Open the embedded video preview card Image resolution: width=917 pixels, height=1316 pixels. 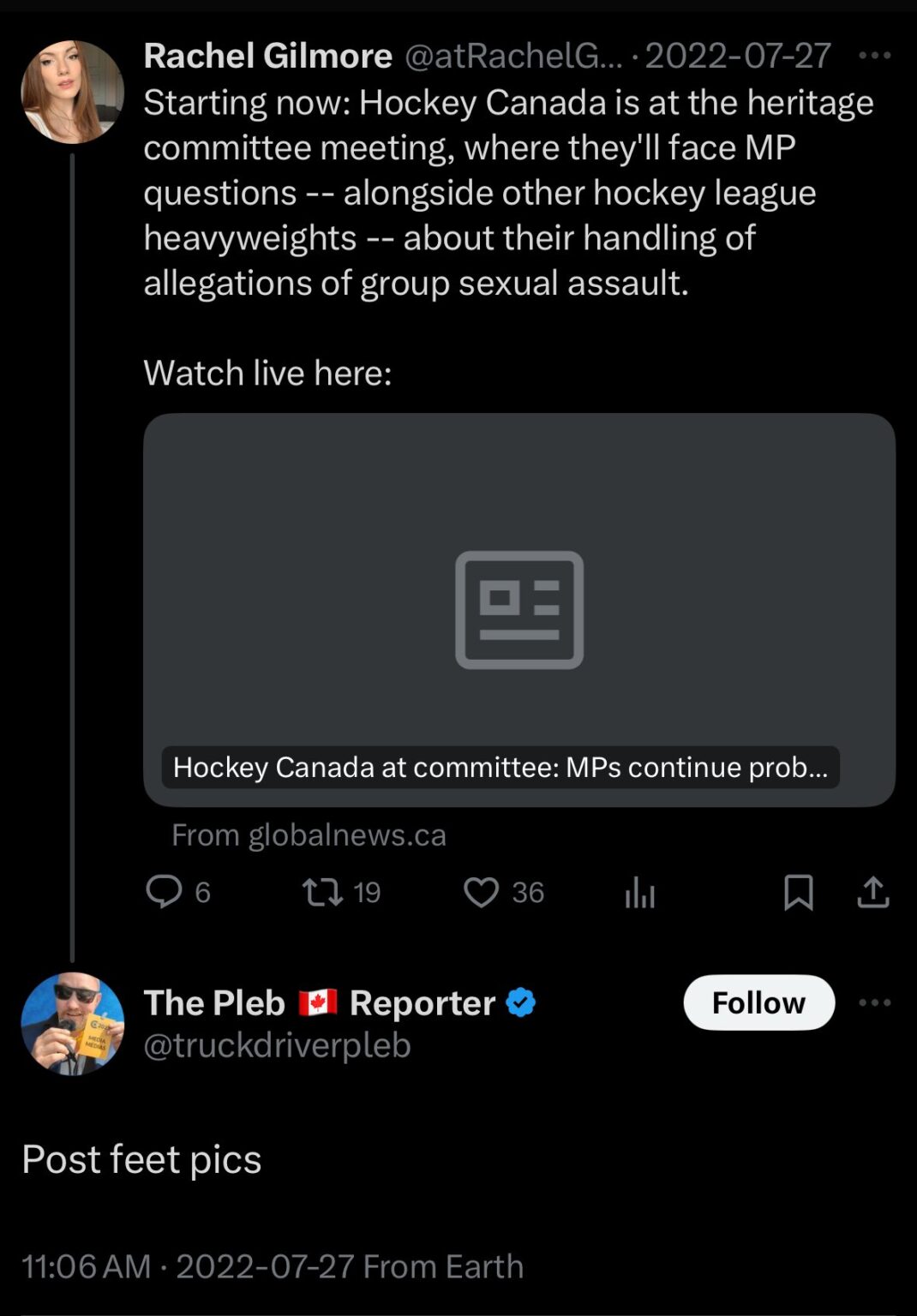pos(518,610)
